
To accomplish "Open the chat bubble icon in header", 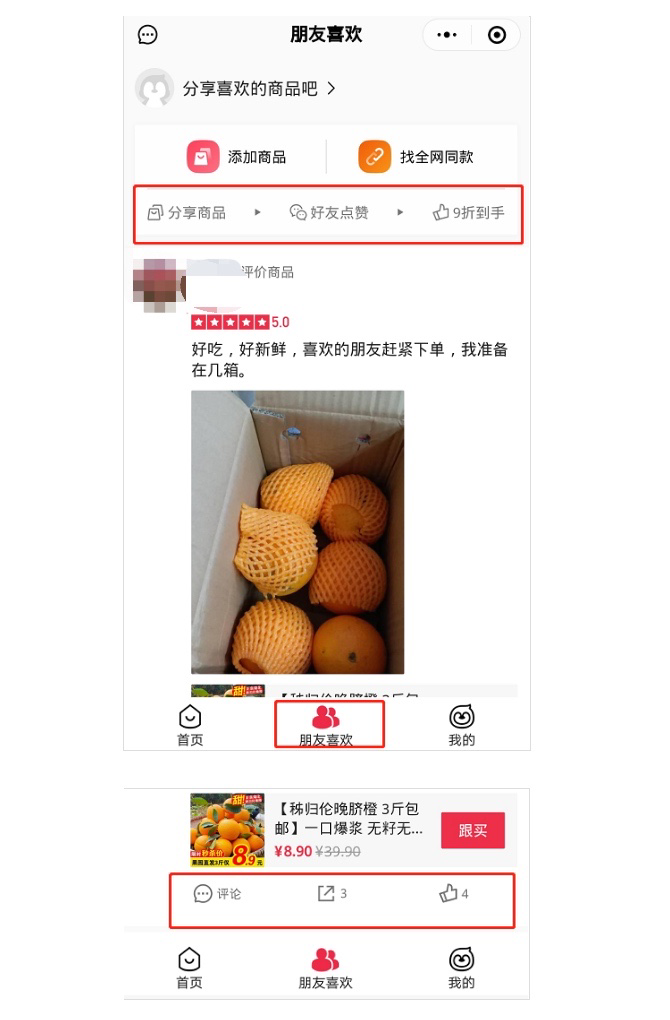I will (x=147, y=35).
